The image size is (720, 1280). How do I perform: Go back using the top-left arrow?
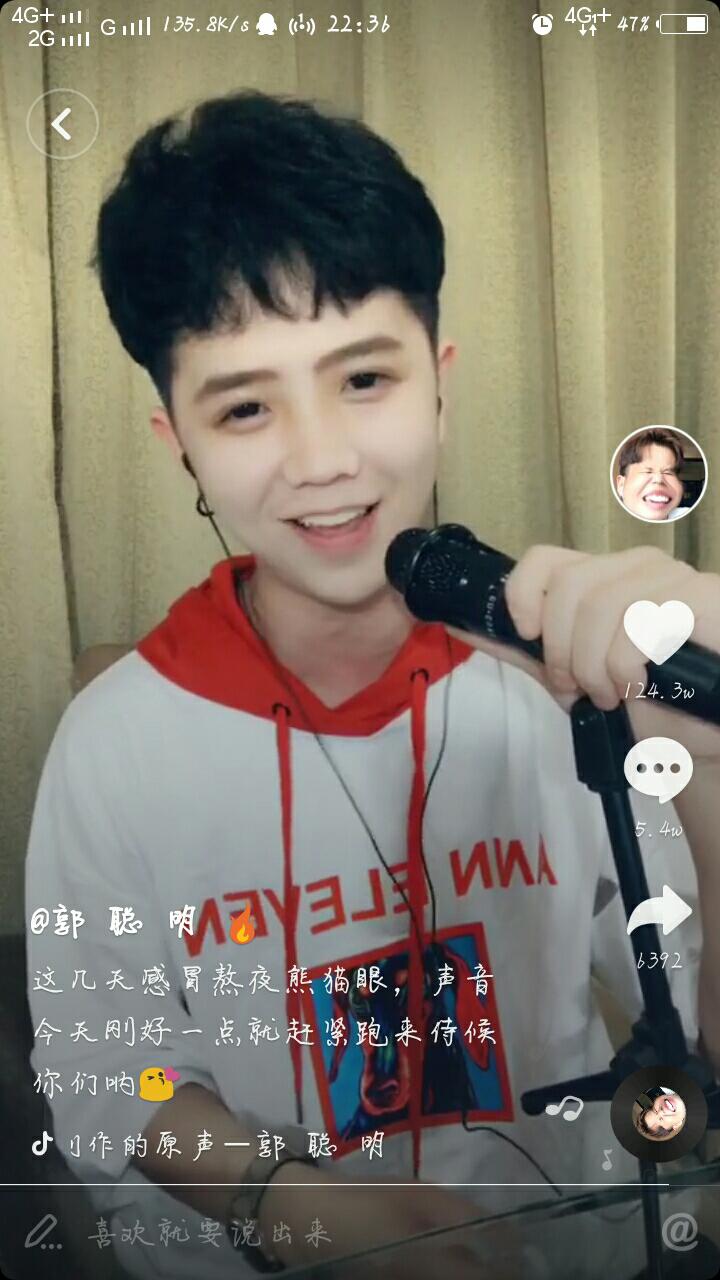click(62, 124)
